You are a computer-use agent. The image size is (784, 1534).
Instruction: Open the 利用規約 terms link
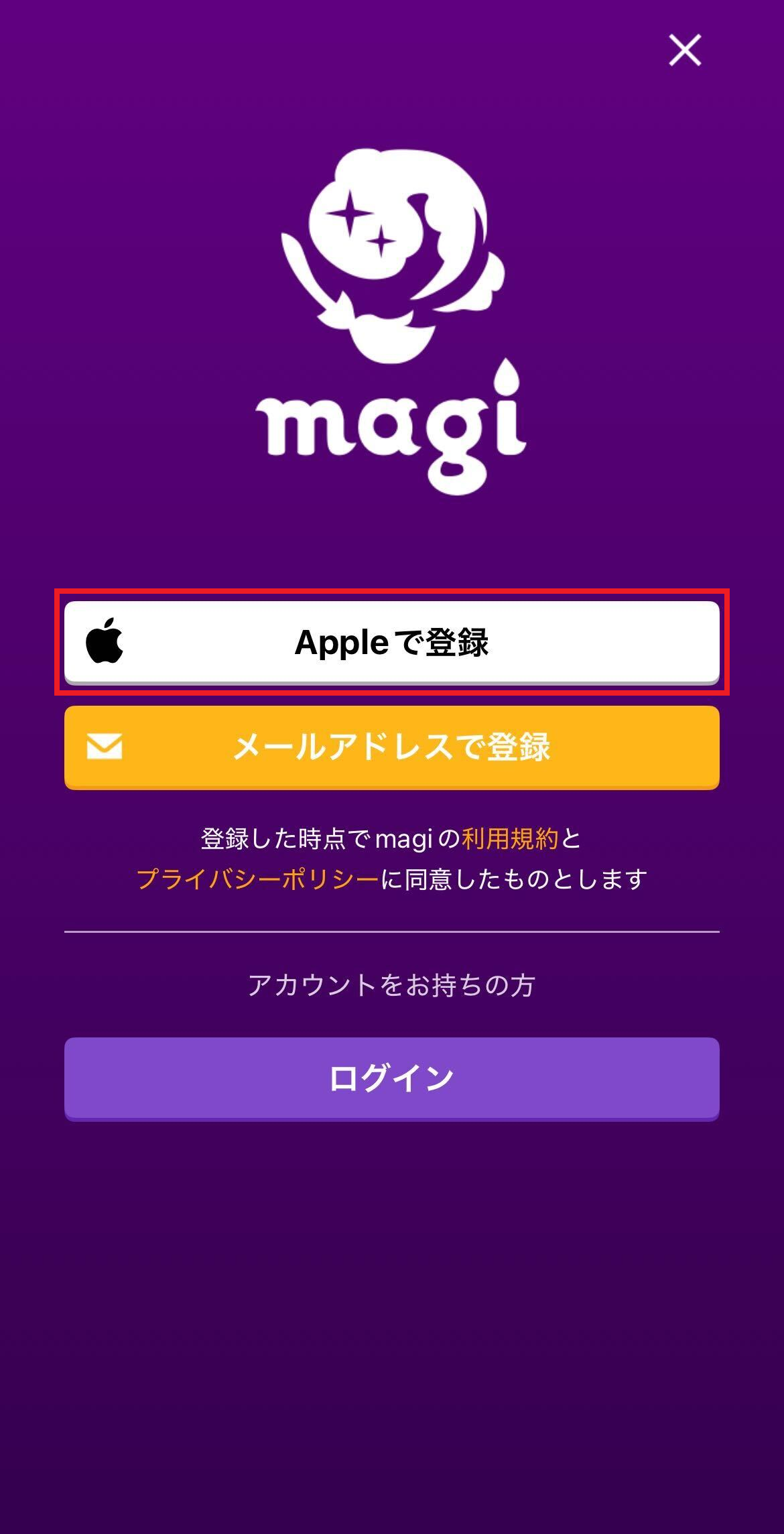[510, 838]
